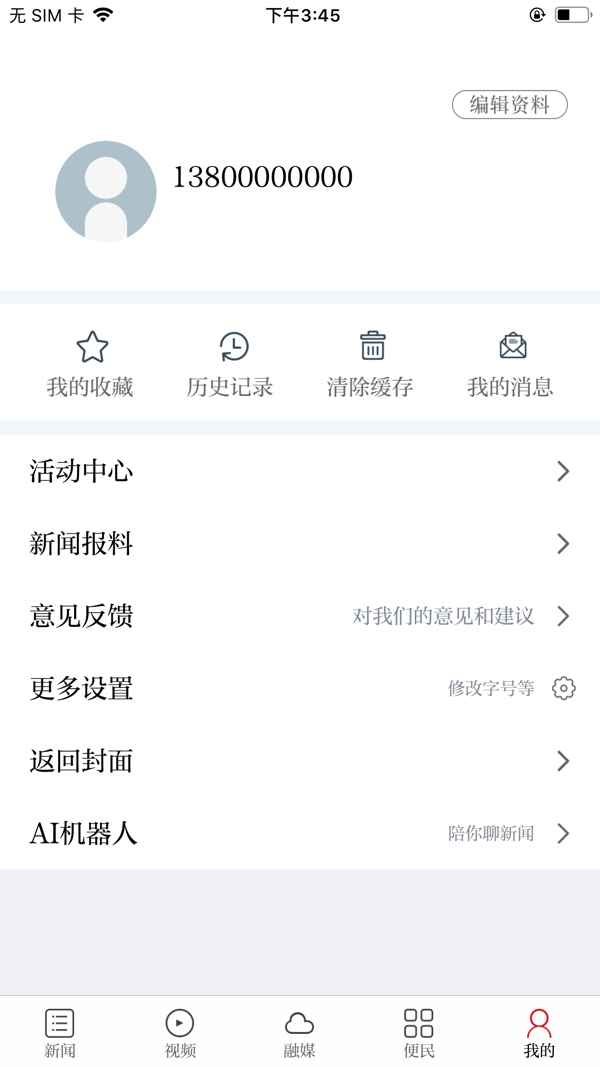Viewport: 600px width, 1067px height.
Task: Select the 我的 tab
Action: tap(539, 1032)
